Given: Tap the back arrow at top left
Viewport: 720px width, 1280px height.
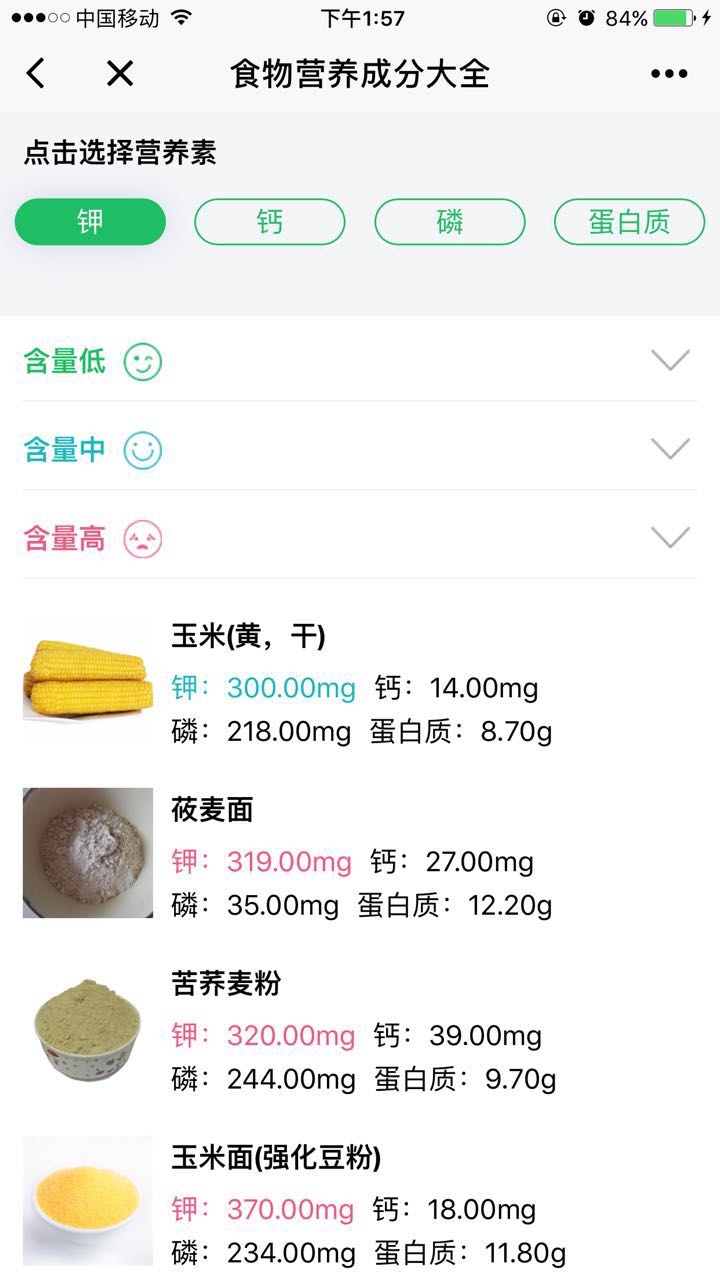Looking at the screenshot, I should coord(35,73).
